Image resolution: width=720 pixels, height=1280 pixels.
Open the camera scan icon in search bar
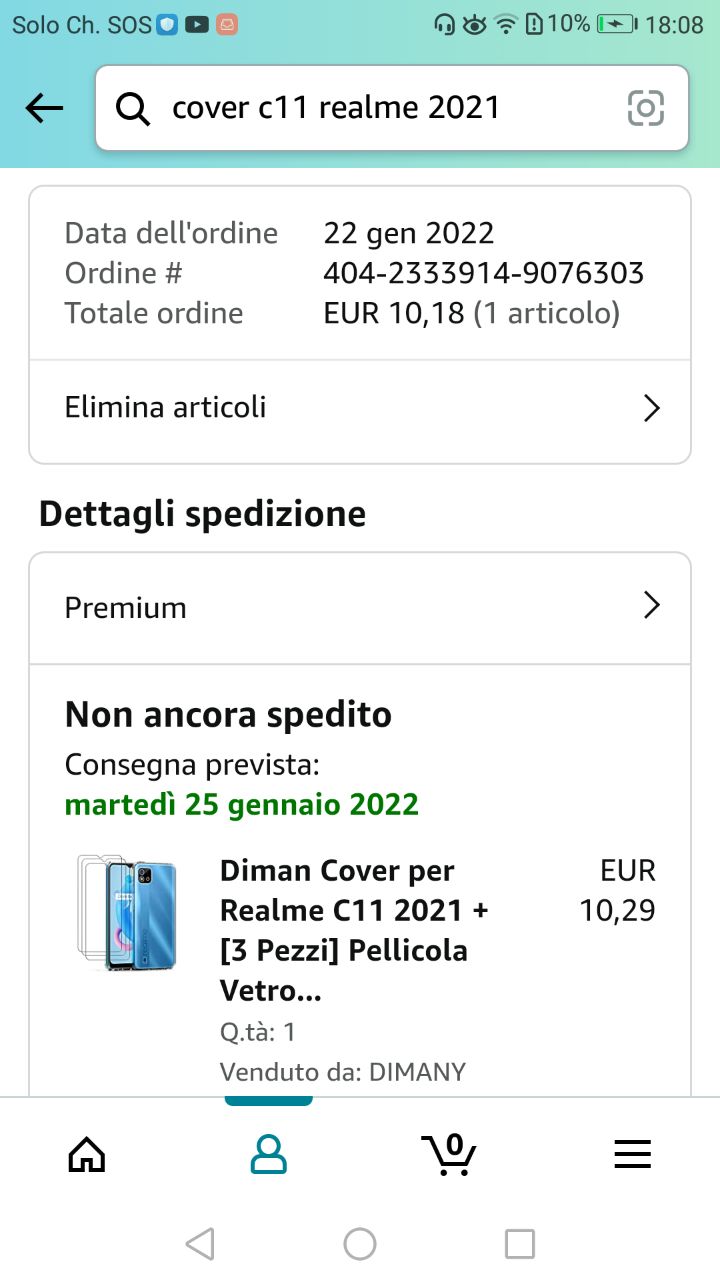coord(646,108)
